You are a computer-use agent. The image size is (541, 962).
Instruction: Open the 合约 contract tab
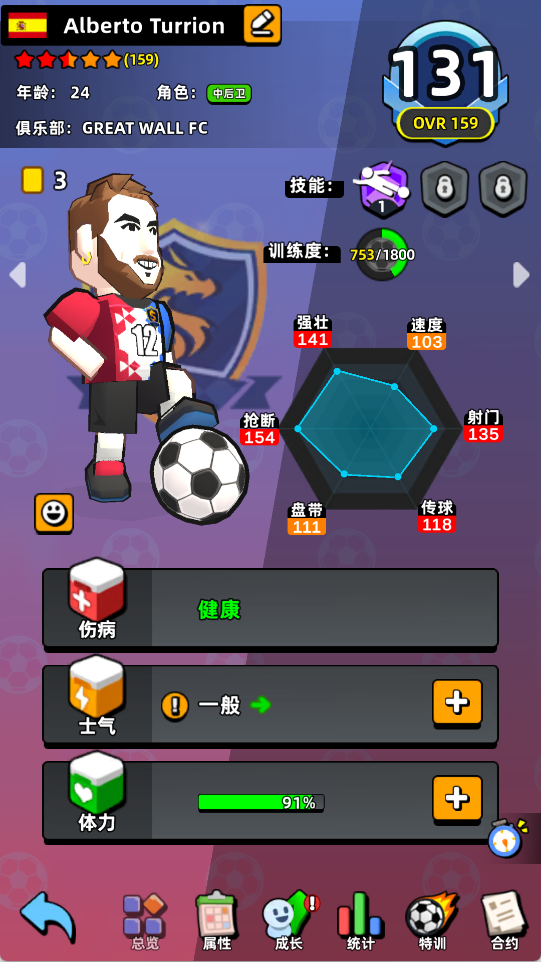tap(504, 921)
